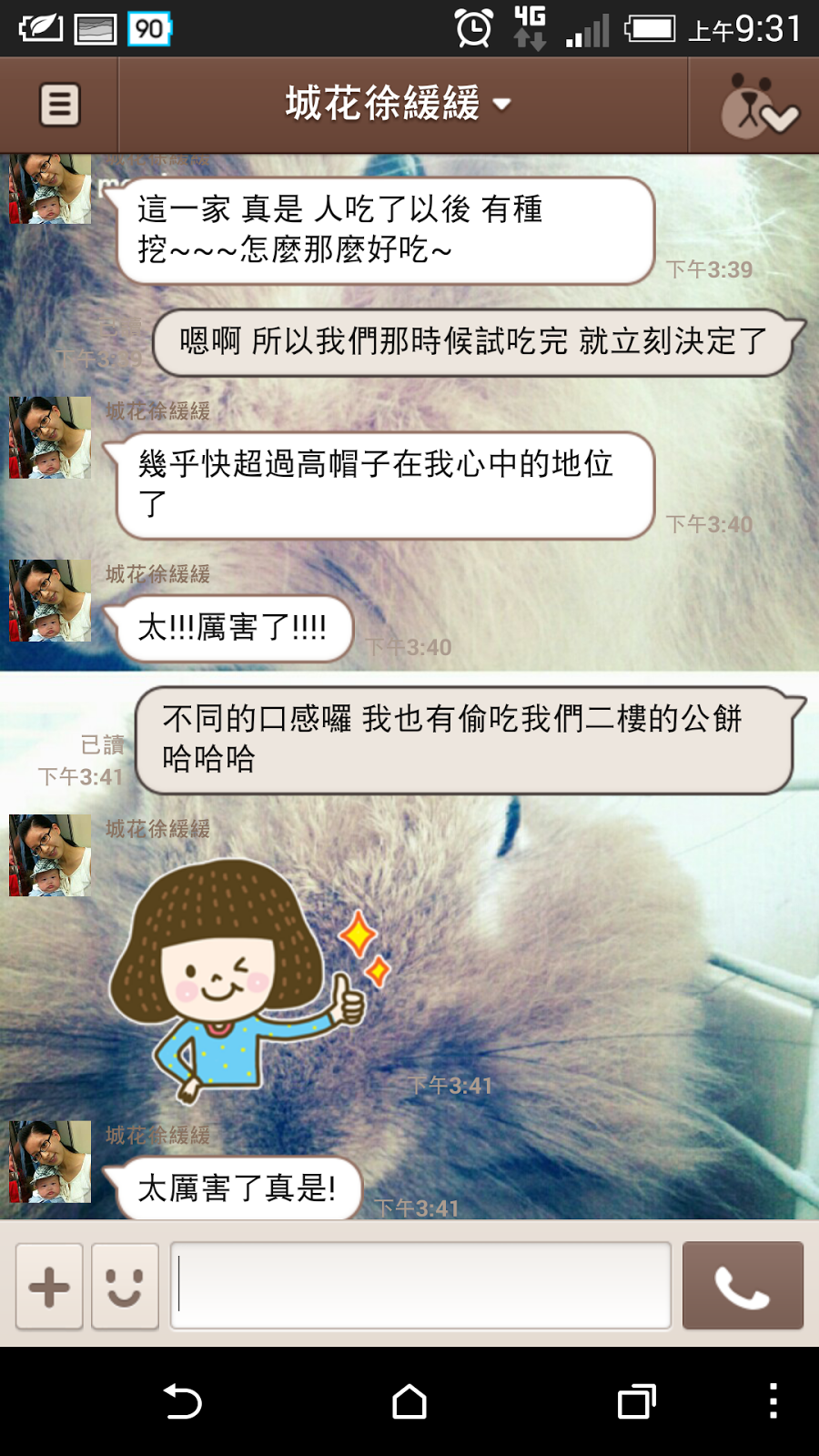Focus the message text input field
The width and height of the screenshot is (819, 1456).
(420, 1285)
